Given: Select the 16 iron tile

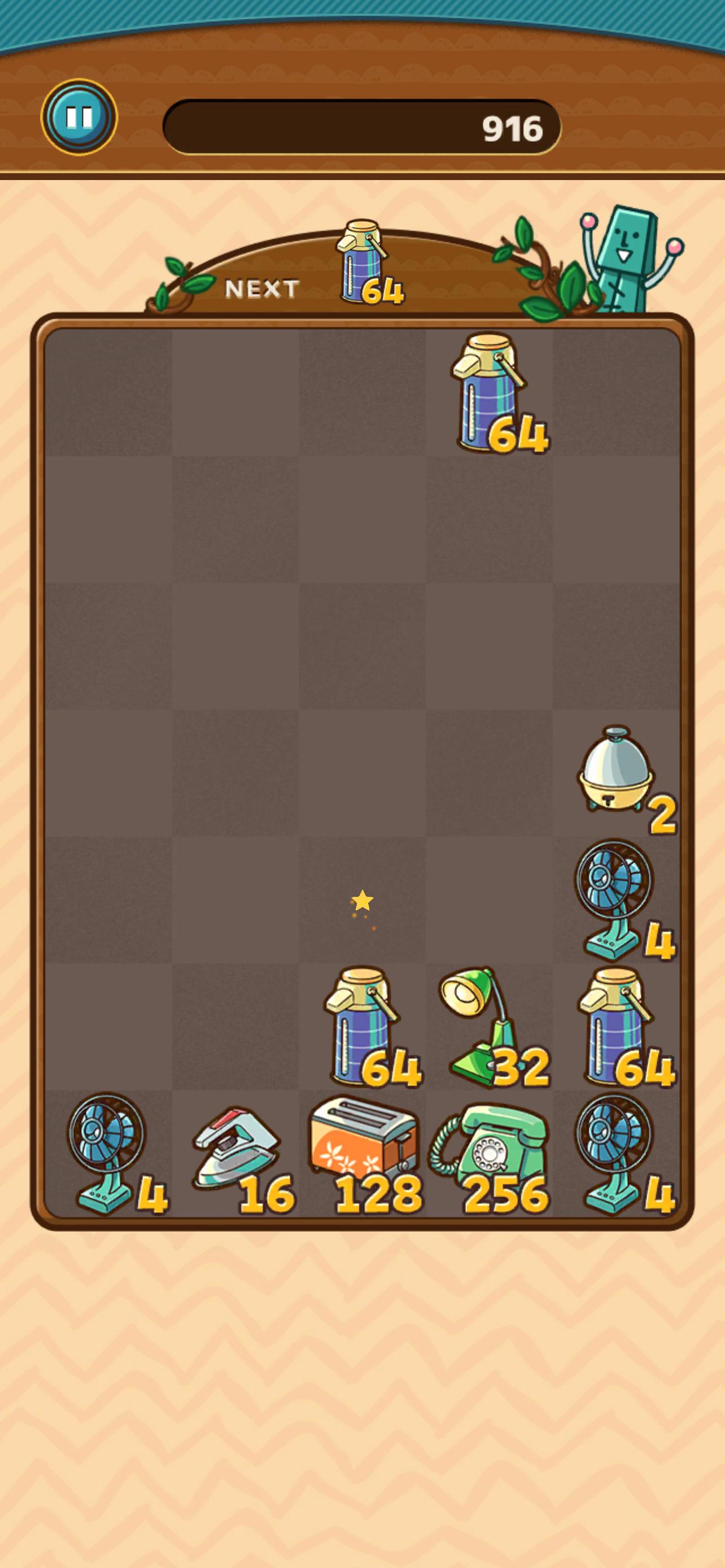Looking at the screenshot, I should 236,1155.
